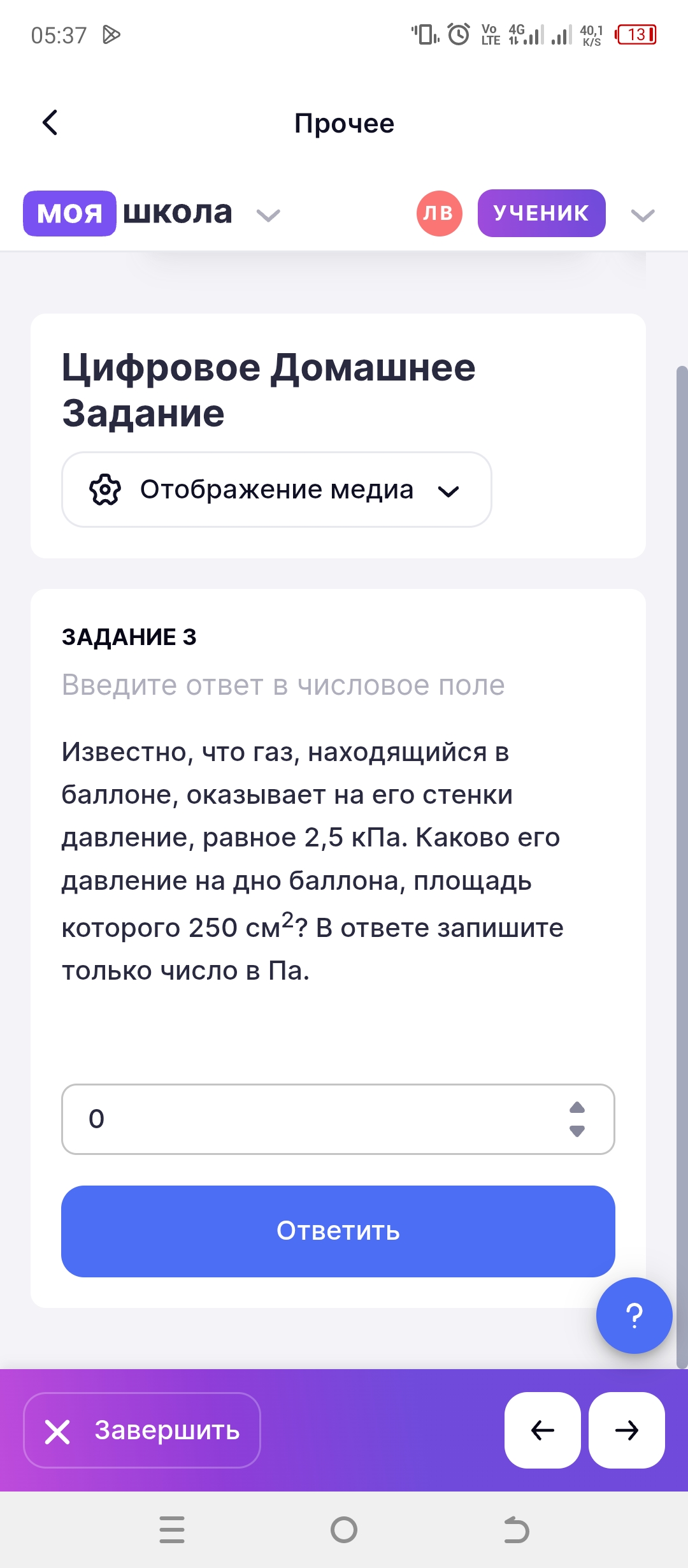Expand the chevron next to УЧЕНИК
This screenshot has width=688, height=1568.
pyautogui.click(x=642, y=215)
